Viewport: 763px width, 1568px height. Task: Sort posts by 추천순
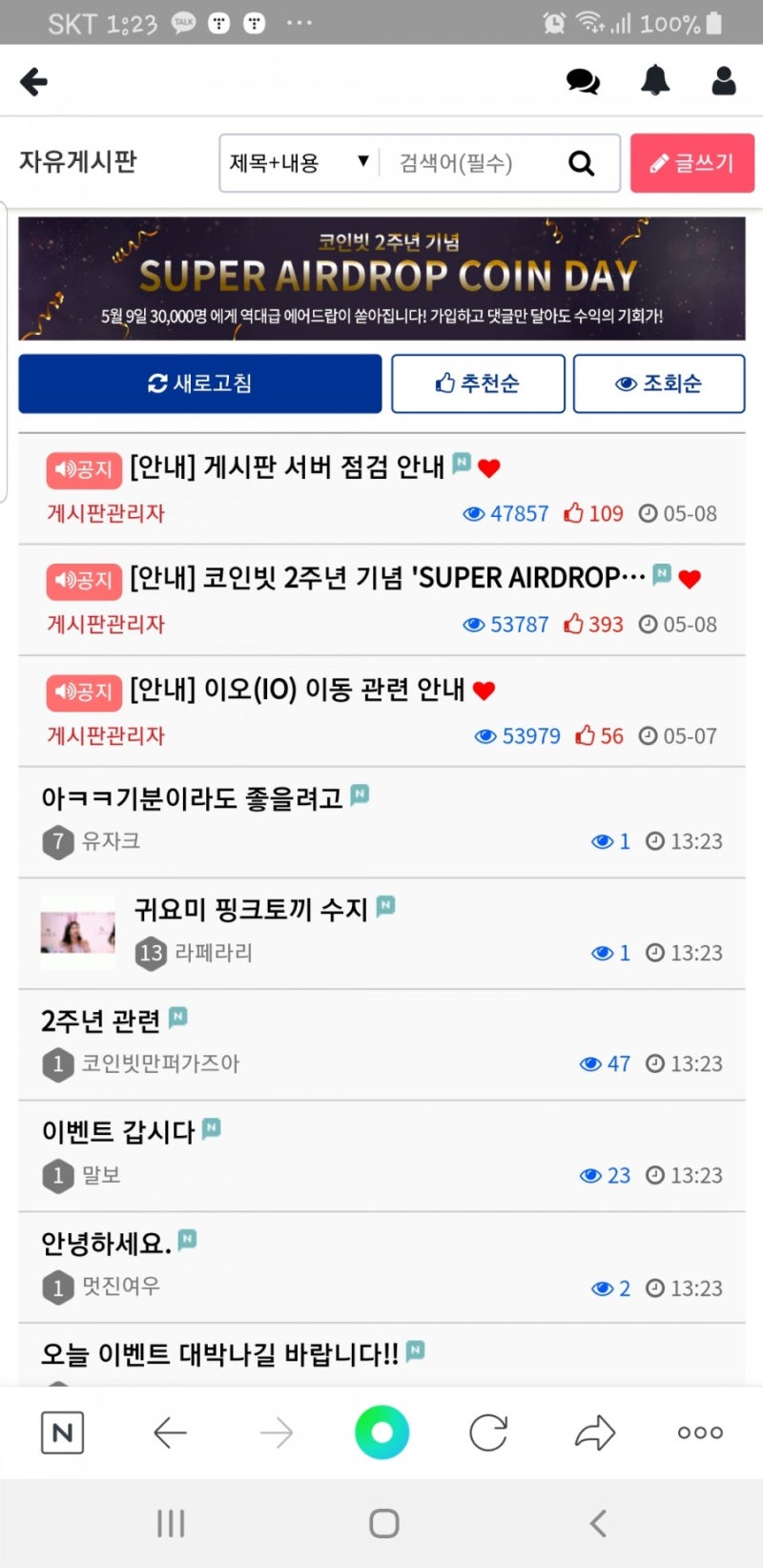(478, 383)
